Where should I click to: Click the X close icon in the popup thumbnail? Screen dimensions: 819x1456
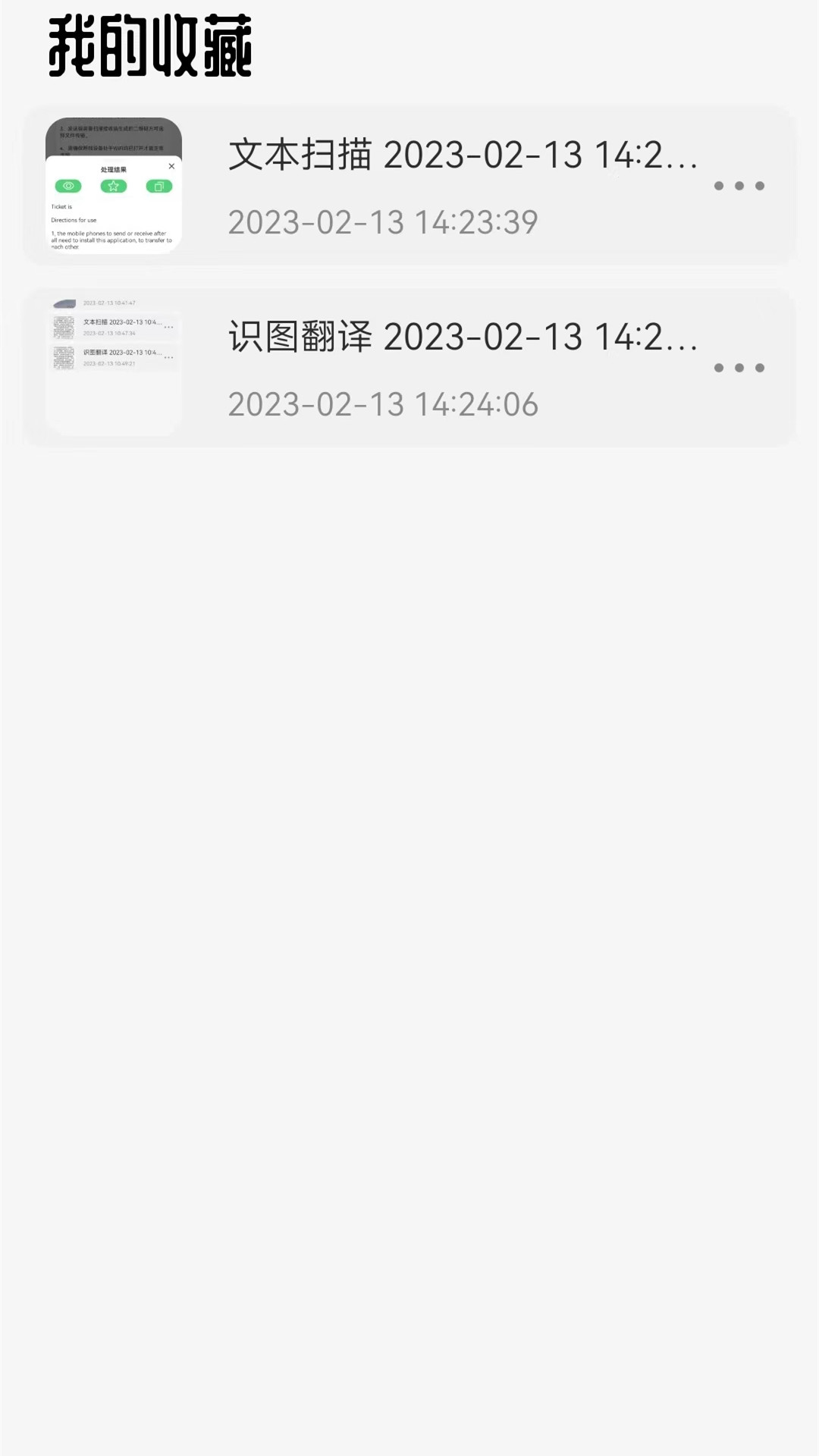coord(171,166)
